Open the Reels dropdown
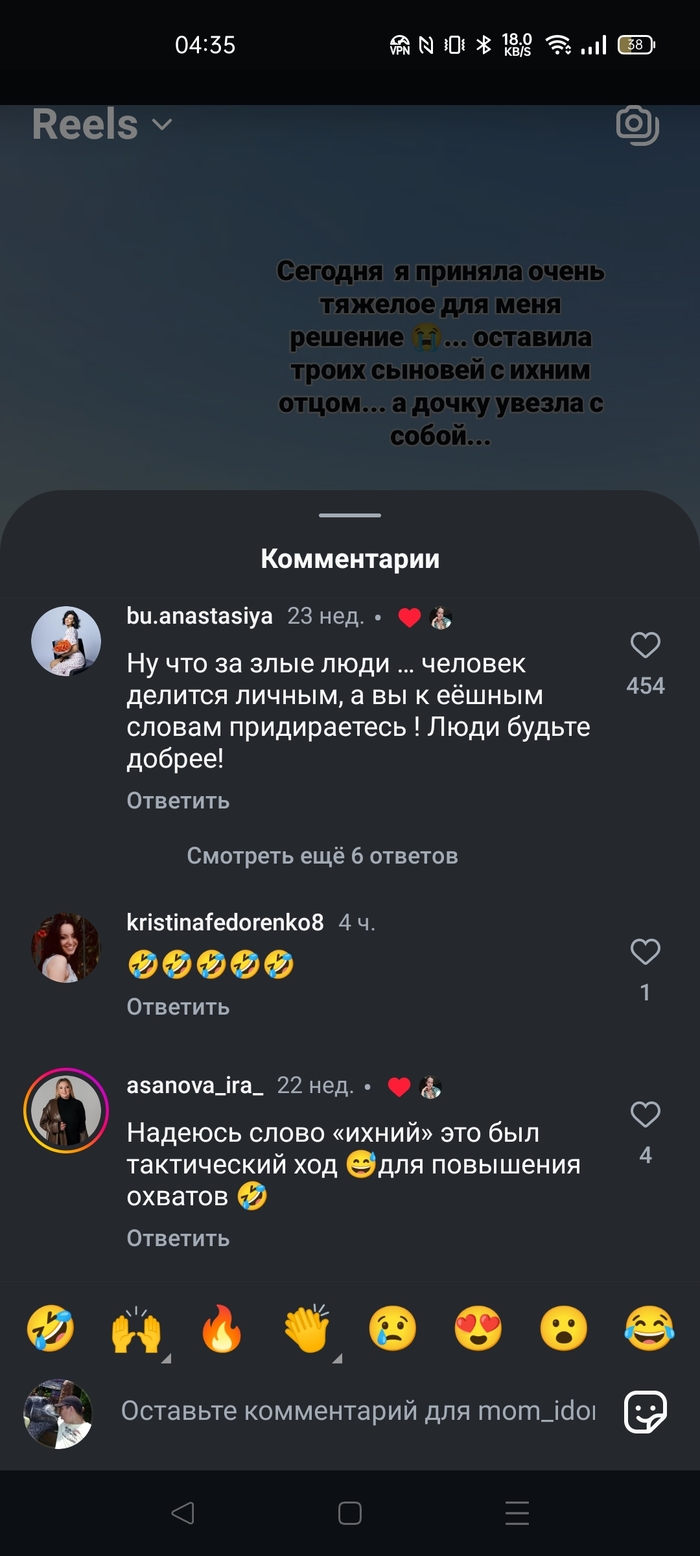Image resolution: width=700 pixels, height=1556 pixels. [102, 125]
